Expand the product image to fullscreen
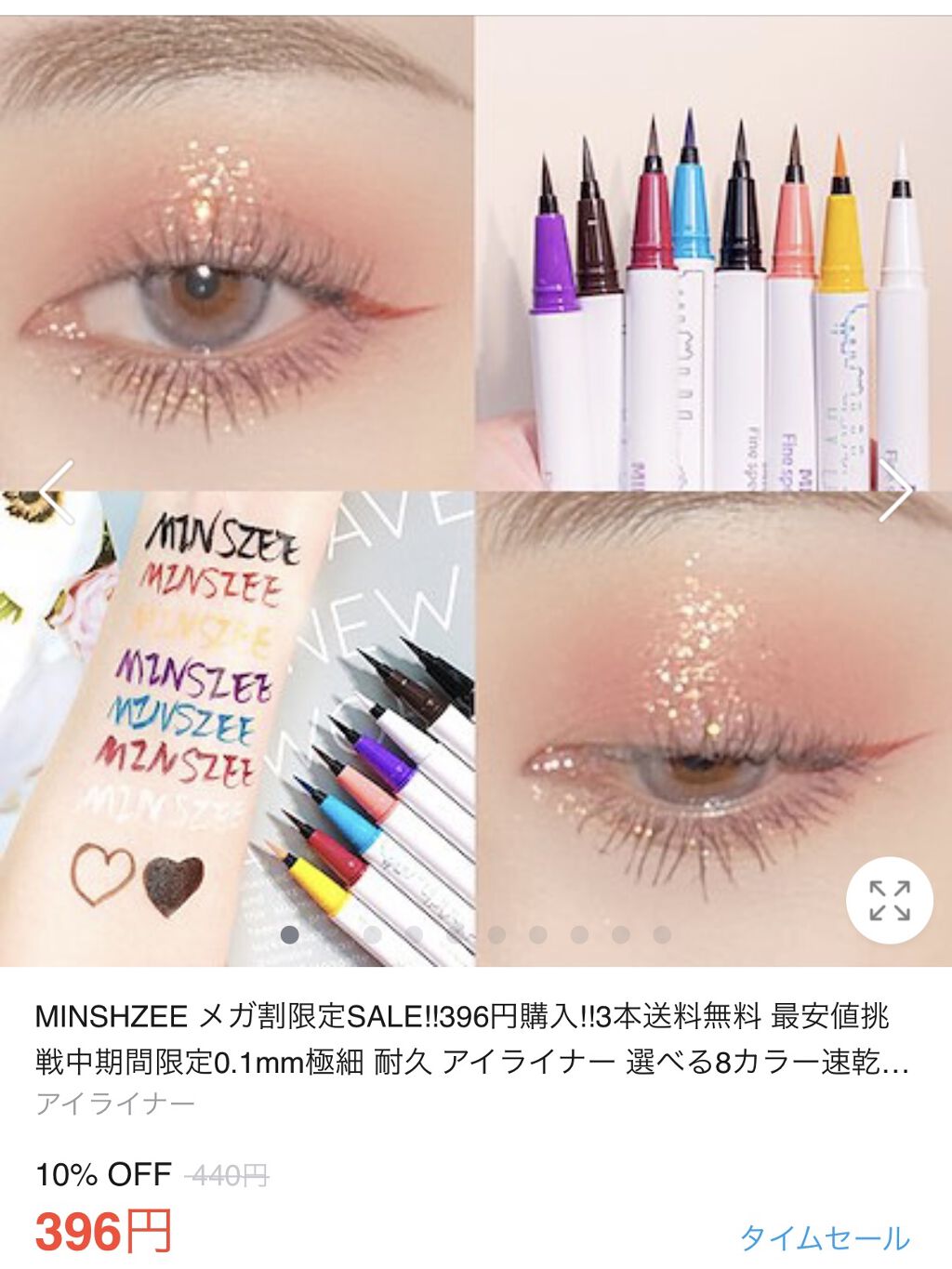This screenshot has height=1269, width=952. (889, 900)
